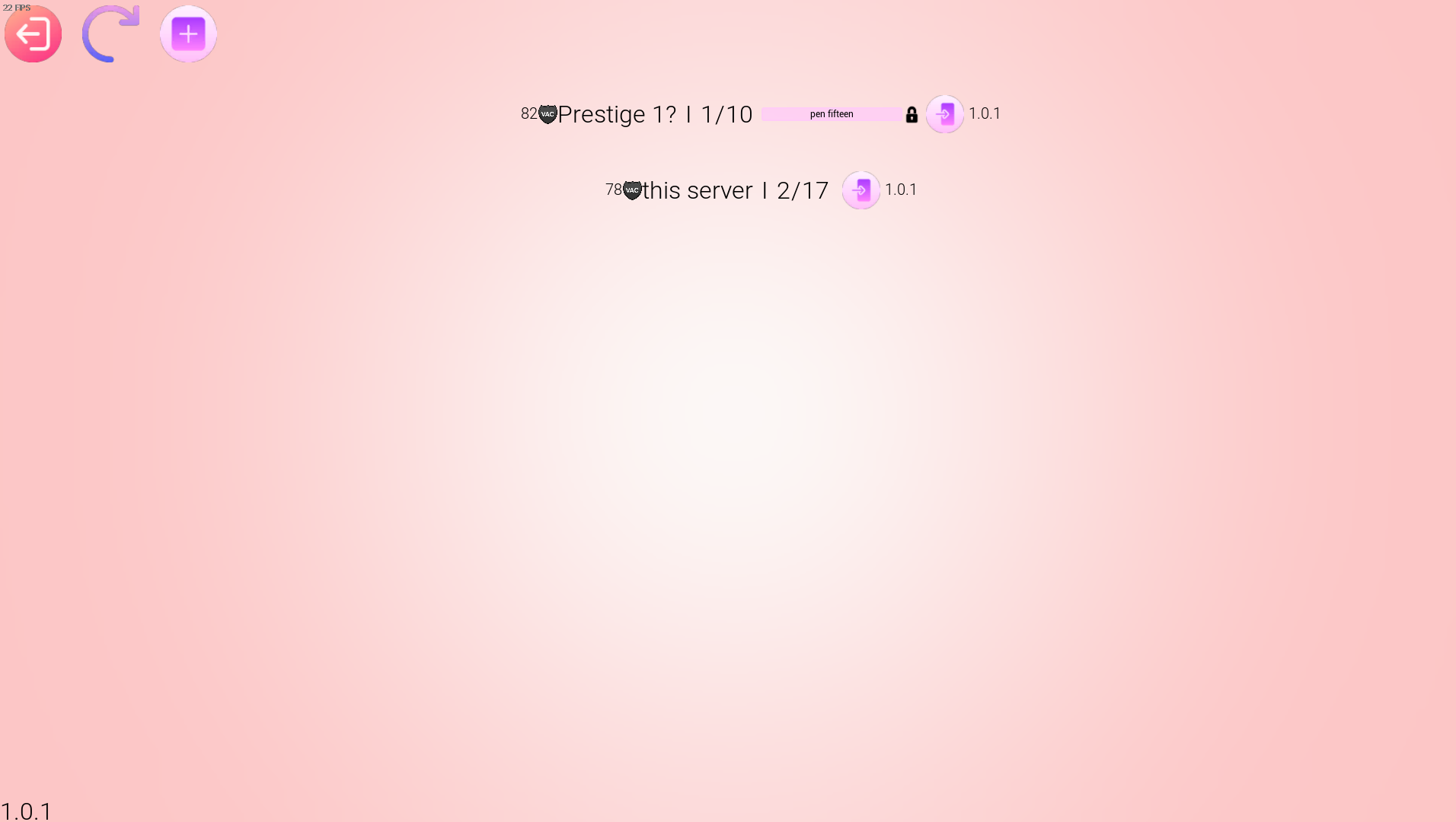
Task: Refresh the server list
Action: point(110,34)
